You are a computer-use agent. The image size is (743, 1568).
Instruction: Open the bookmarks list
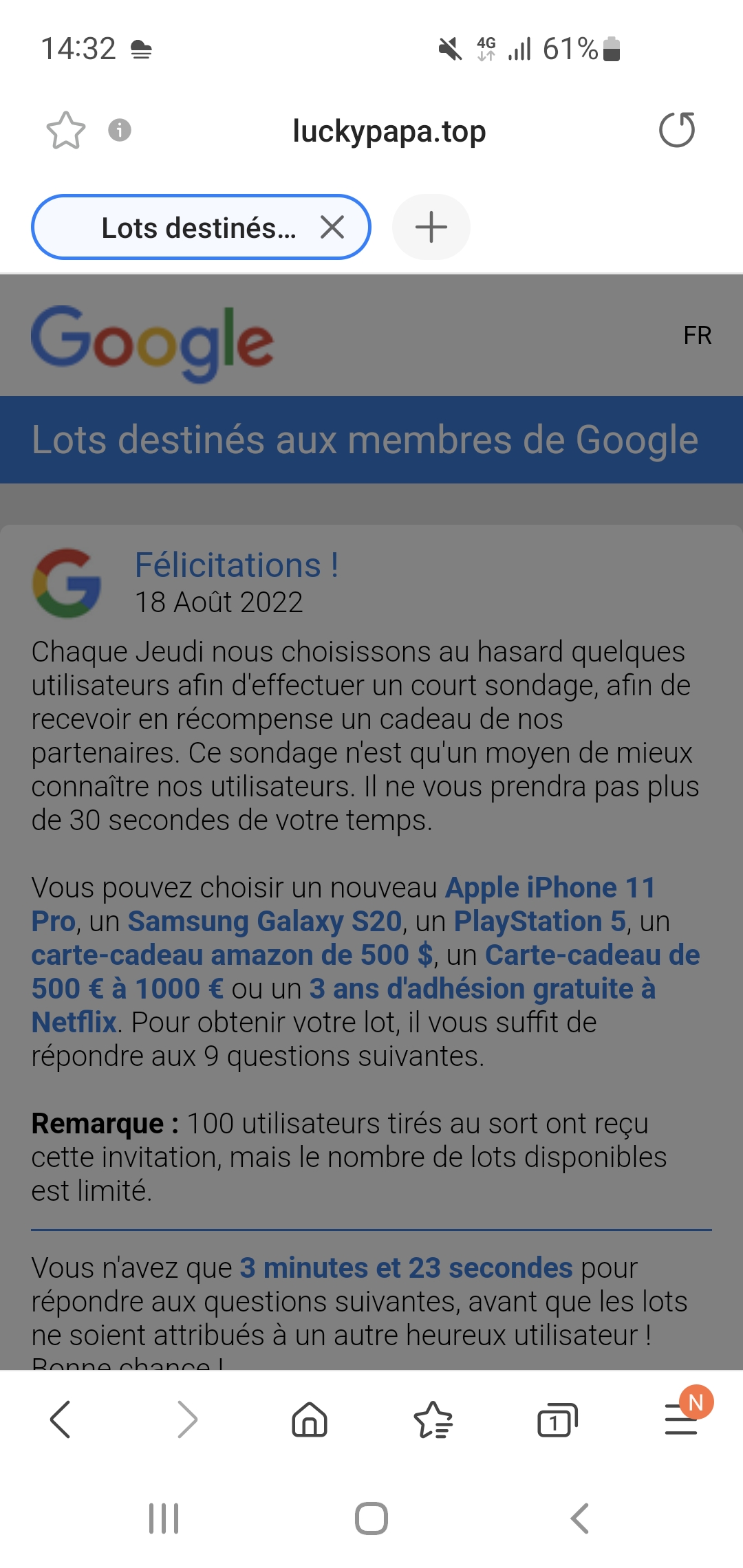pos(433,1419)
